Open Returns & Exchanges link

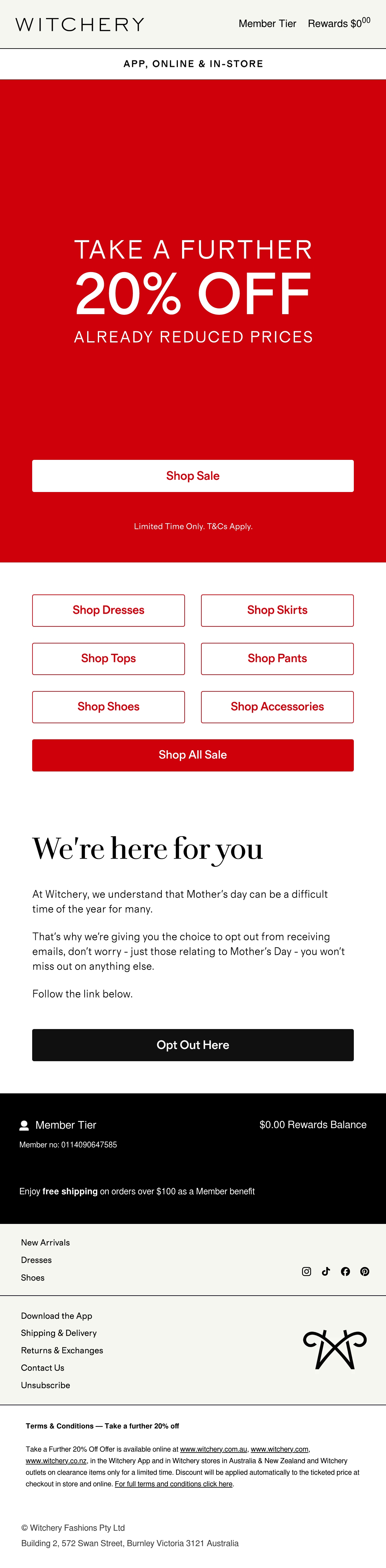[62, 1350]
